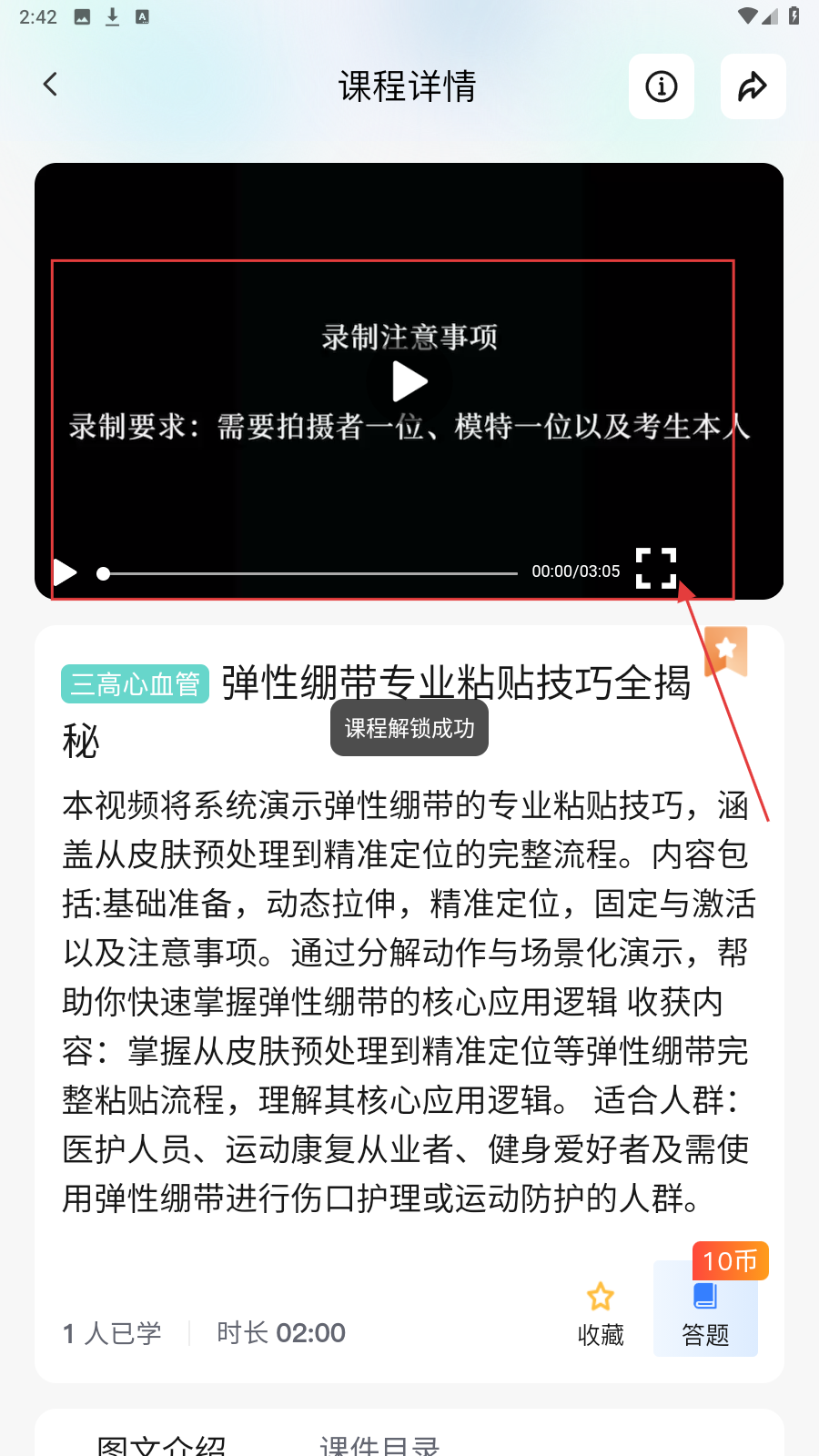Open the info icon in header
This screenshot has width=819, height=1456.
662,86
